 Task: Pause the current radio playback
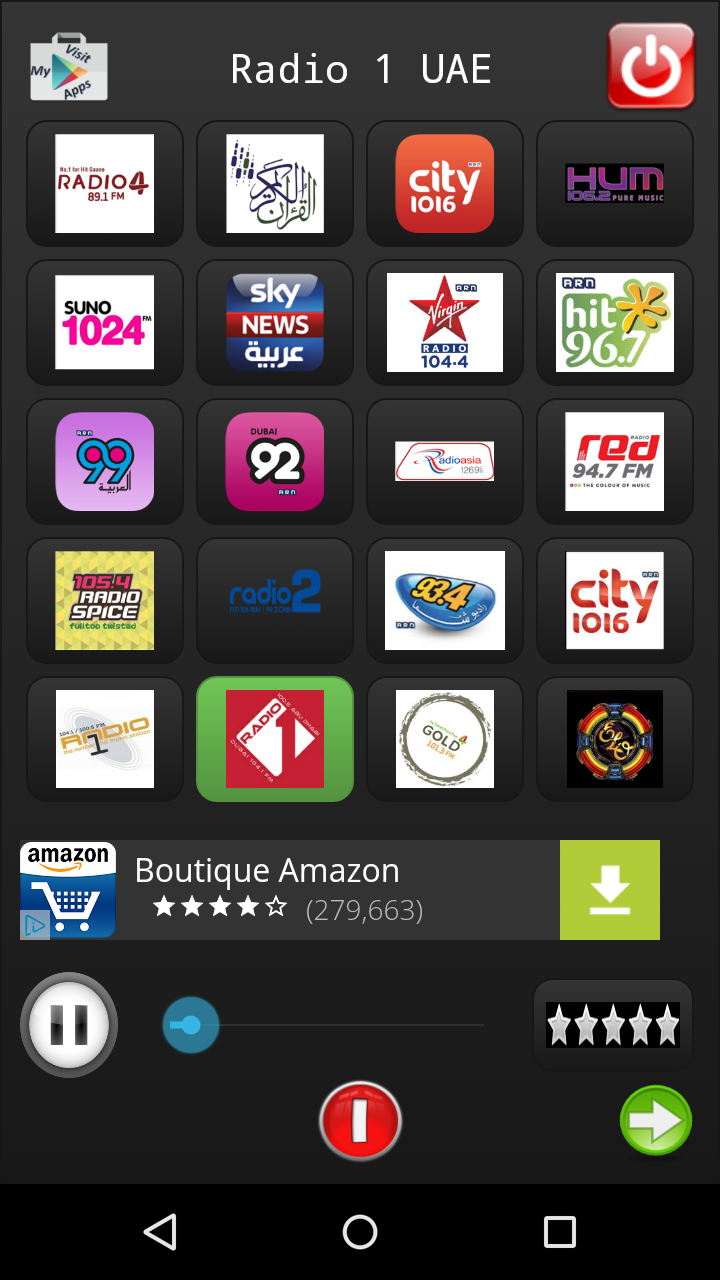(68, 1024)
